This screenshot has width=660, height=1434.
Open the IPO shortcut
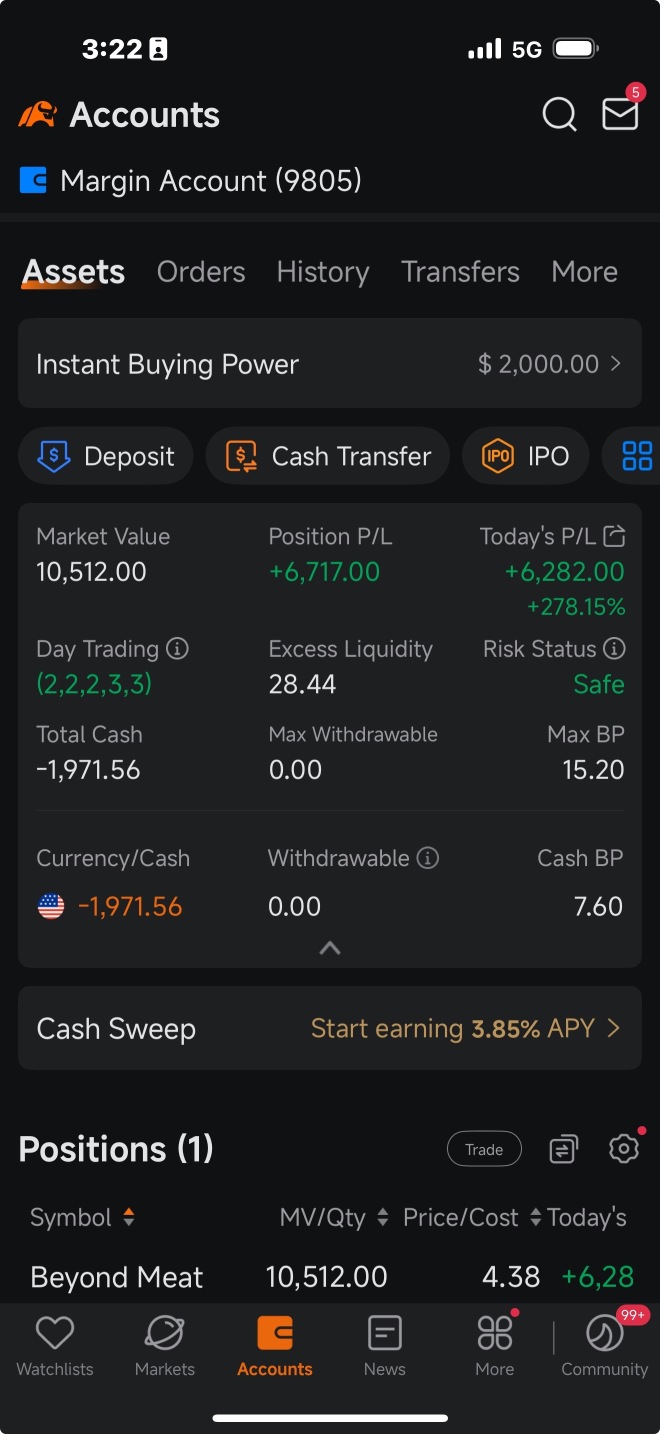[x=527, y=457]
